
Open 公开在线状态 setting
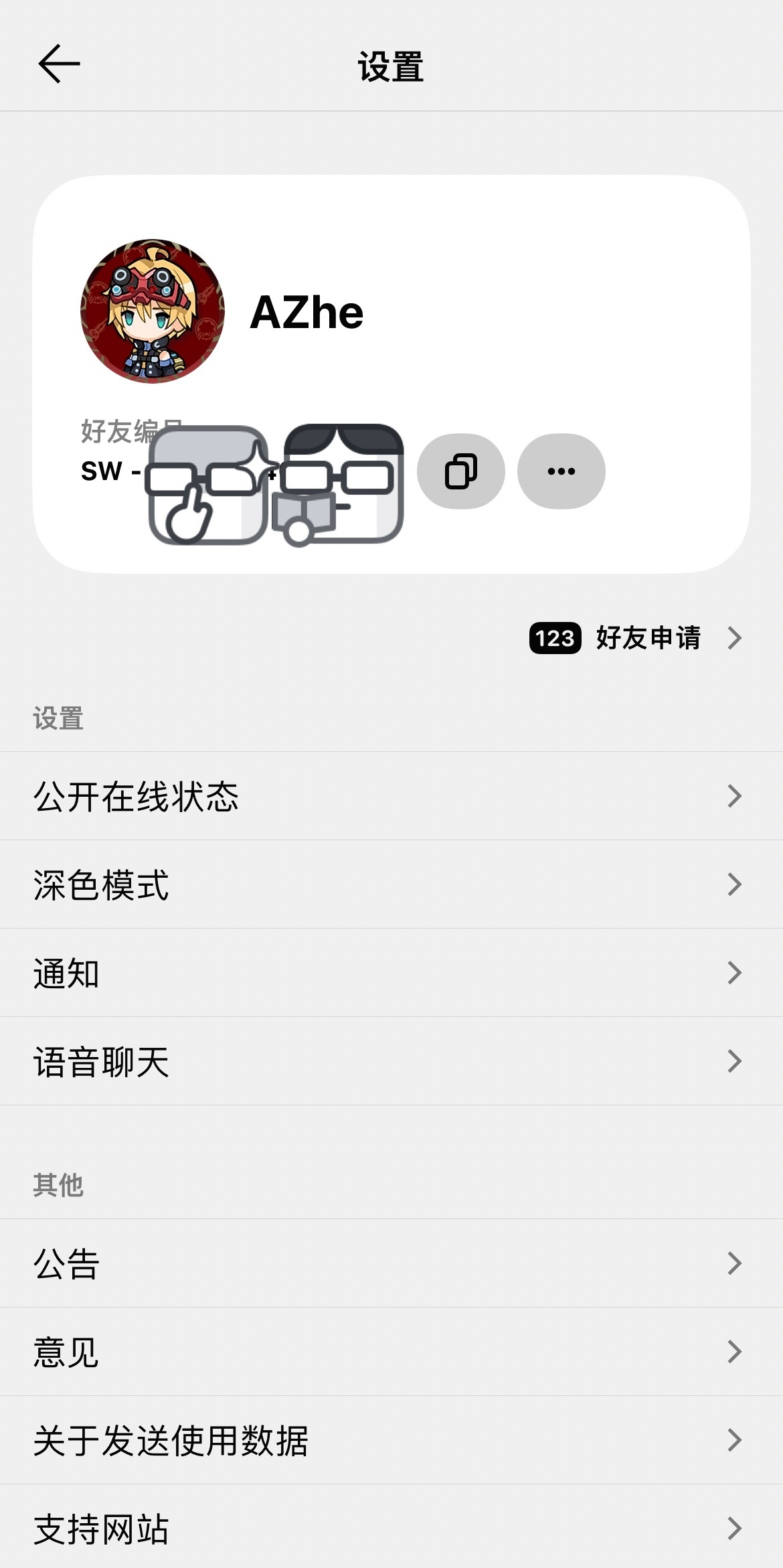pyautogui.click(x=391, y=796)
